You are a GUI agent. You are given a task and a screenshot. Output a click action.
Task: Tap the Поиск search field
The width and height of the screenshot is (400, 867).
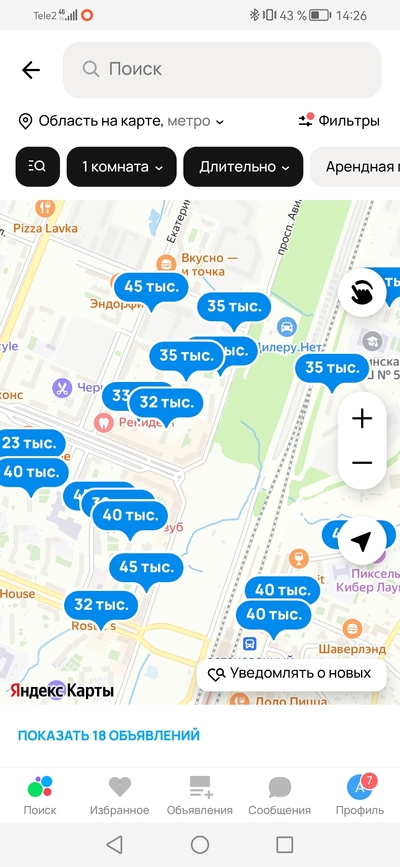tap(222, 70)
